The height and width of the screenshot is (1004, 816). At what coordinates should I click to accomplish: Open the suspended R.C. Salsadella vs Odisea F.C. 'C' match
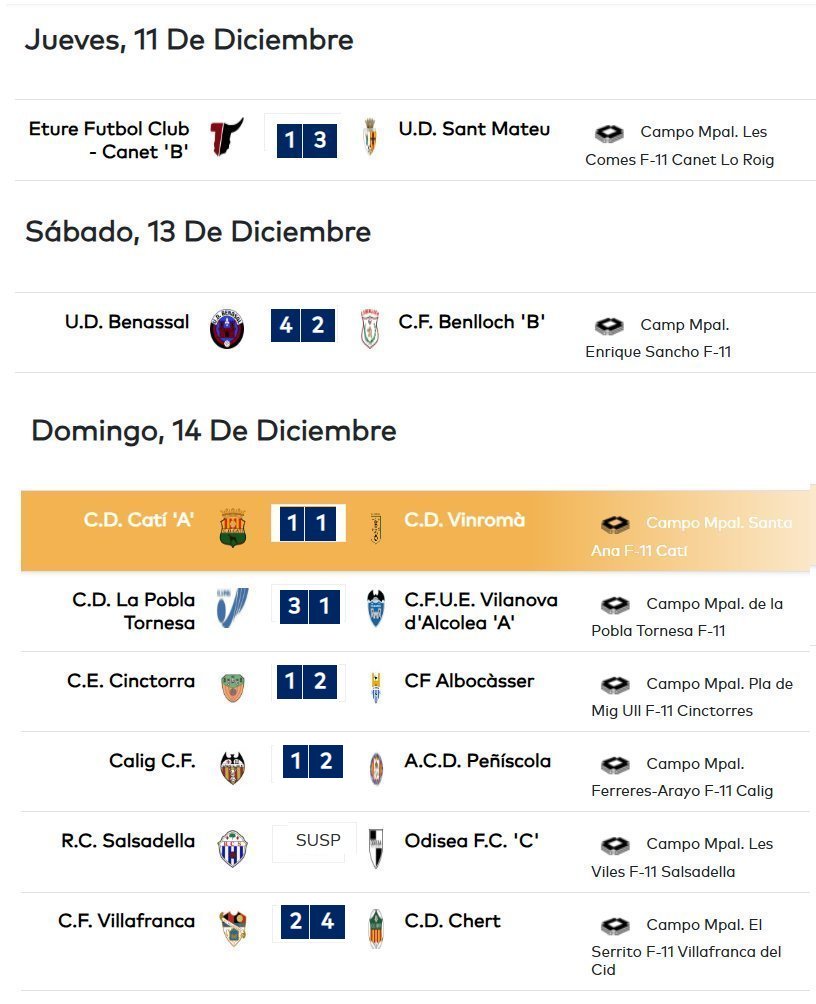pyautogui.click(x=317, y=841)
